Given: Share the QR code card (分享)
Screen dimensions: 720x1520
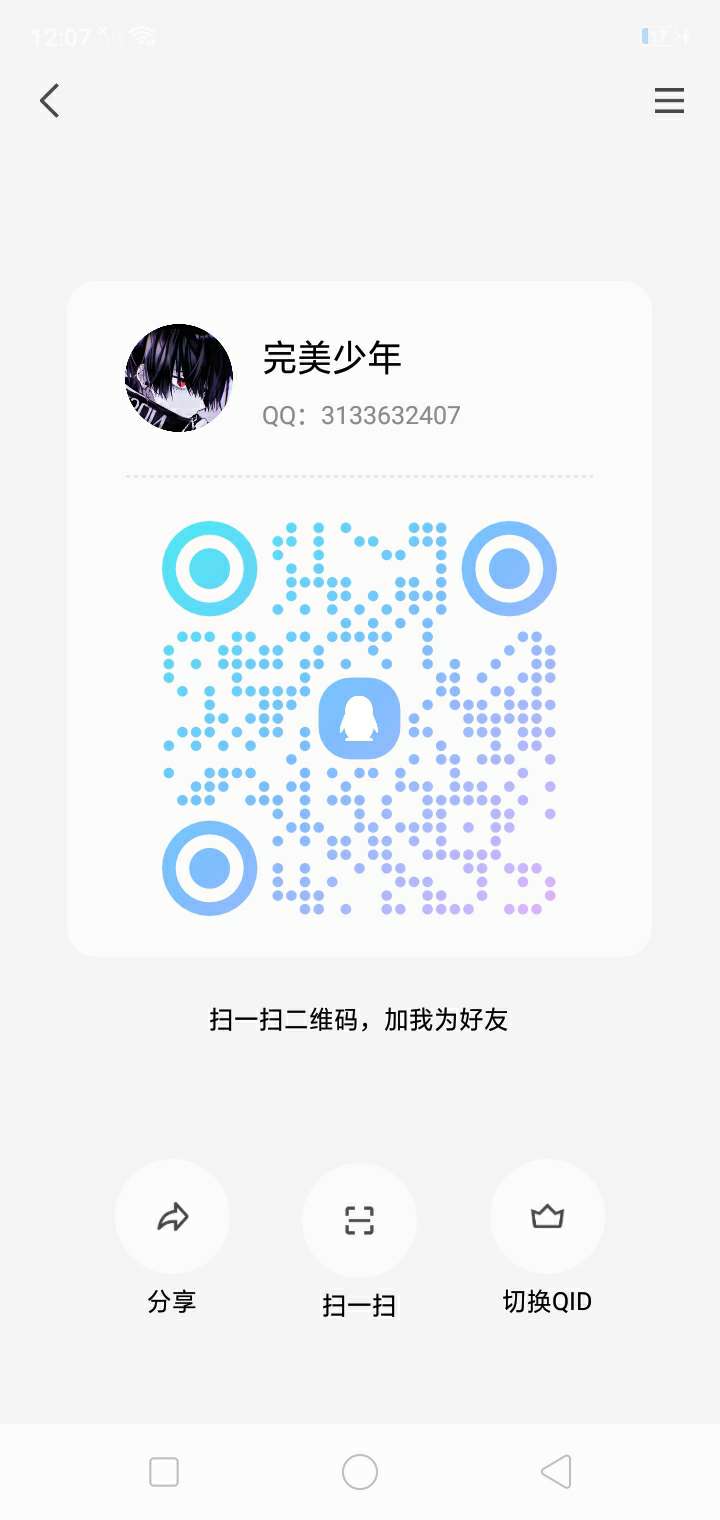Looking at the screenshot, I should [172, 1217].
